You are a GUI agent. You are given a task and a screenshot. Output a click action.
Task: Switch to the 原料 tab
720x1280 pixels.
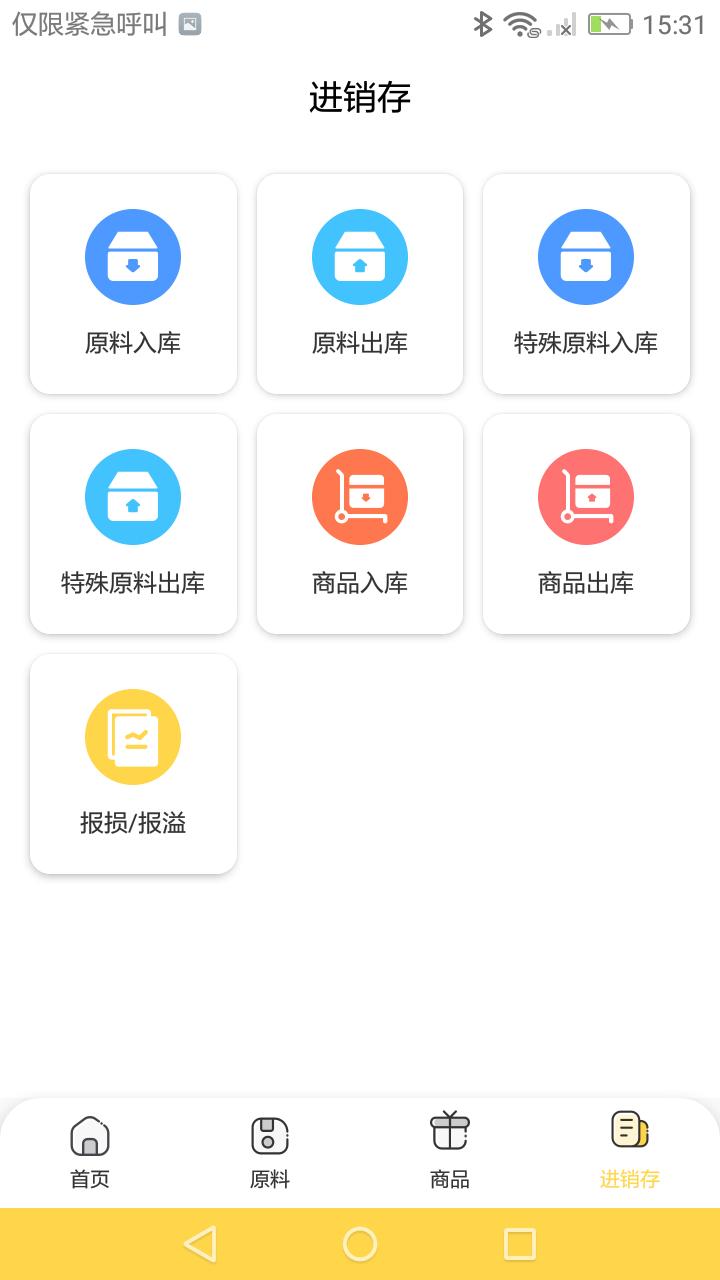[269, 1150]
